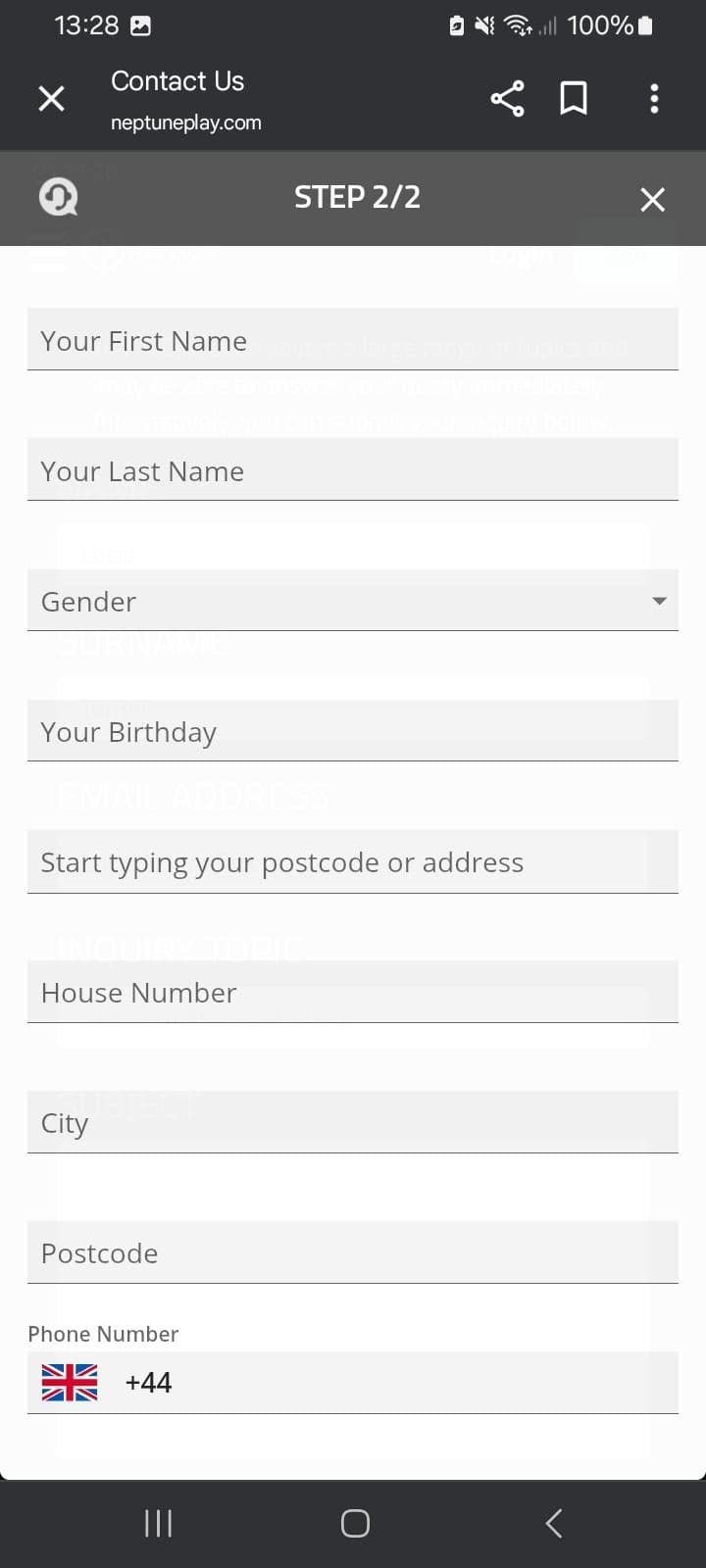Open the Your Birthday date picker
This screenshot has width=706, height=1568.
click(353, 731)
